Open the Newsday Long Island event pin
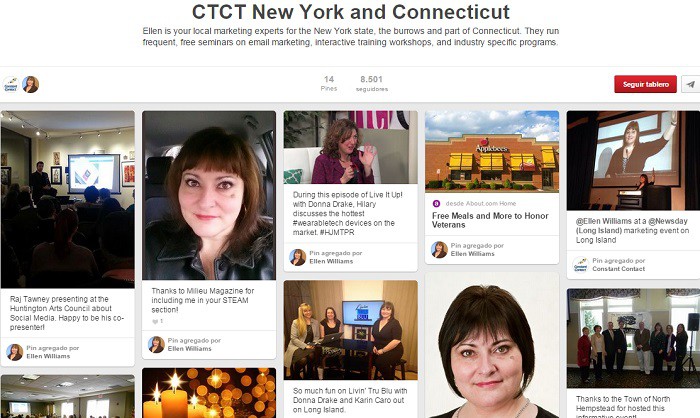The height and width of the screenshot is (418, 700). coord(632,160)
